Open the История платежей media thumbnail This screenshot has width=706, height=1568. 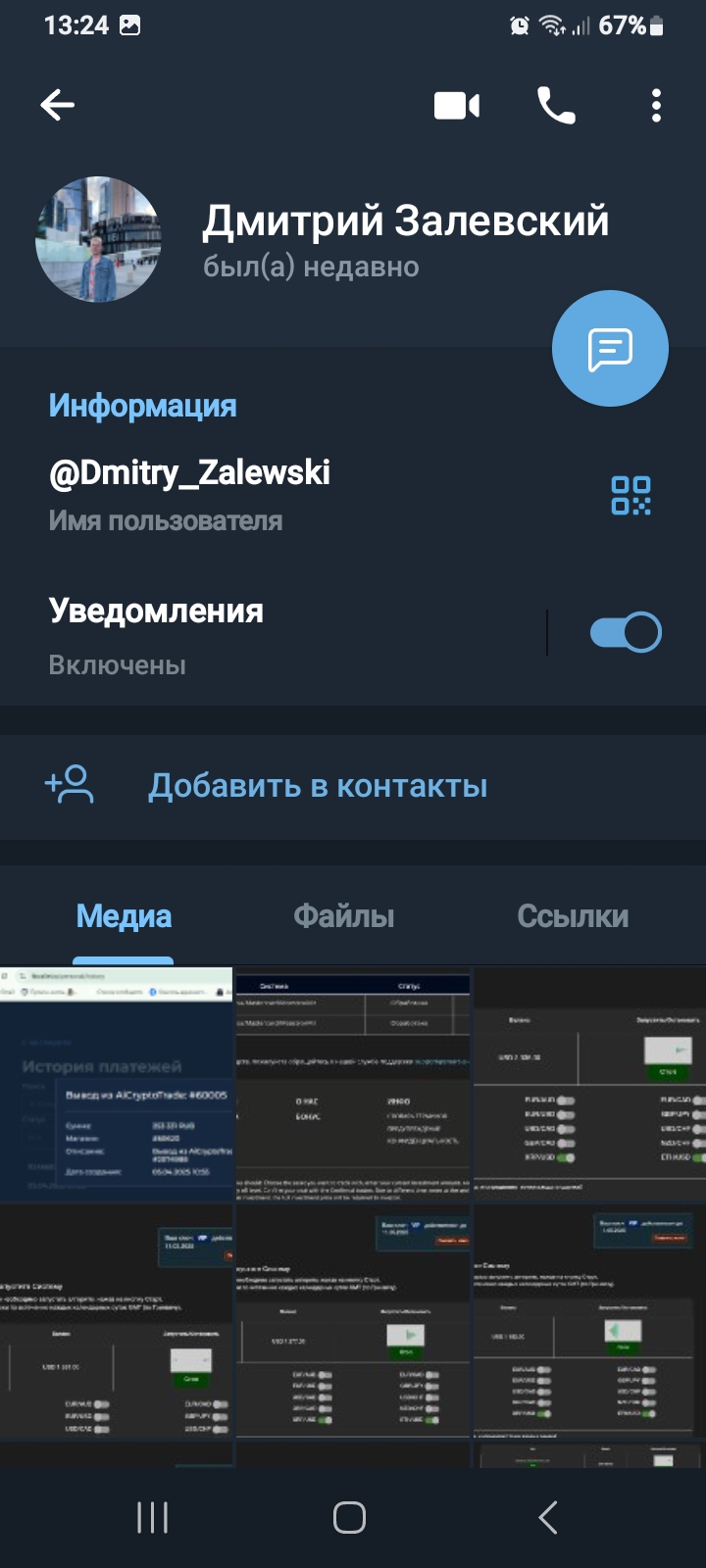(x=117, y=1084)
